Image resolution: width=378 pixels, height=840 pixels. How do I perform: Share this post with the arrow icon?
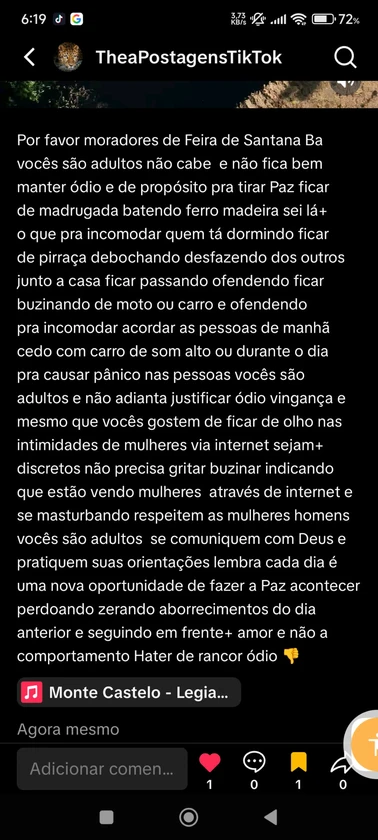pyautogui.click(x=342, y=764)
